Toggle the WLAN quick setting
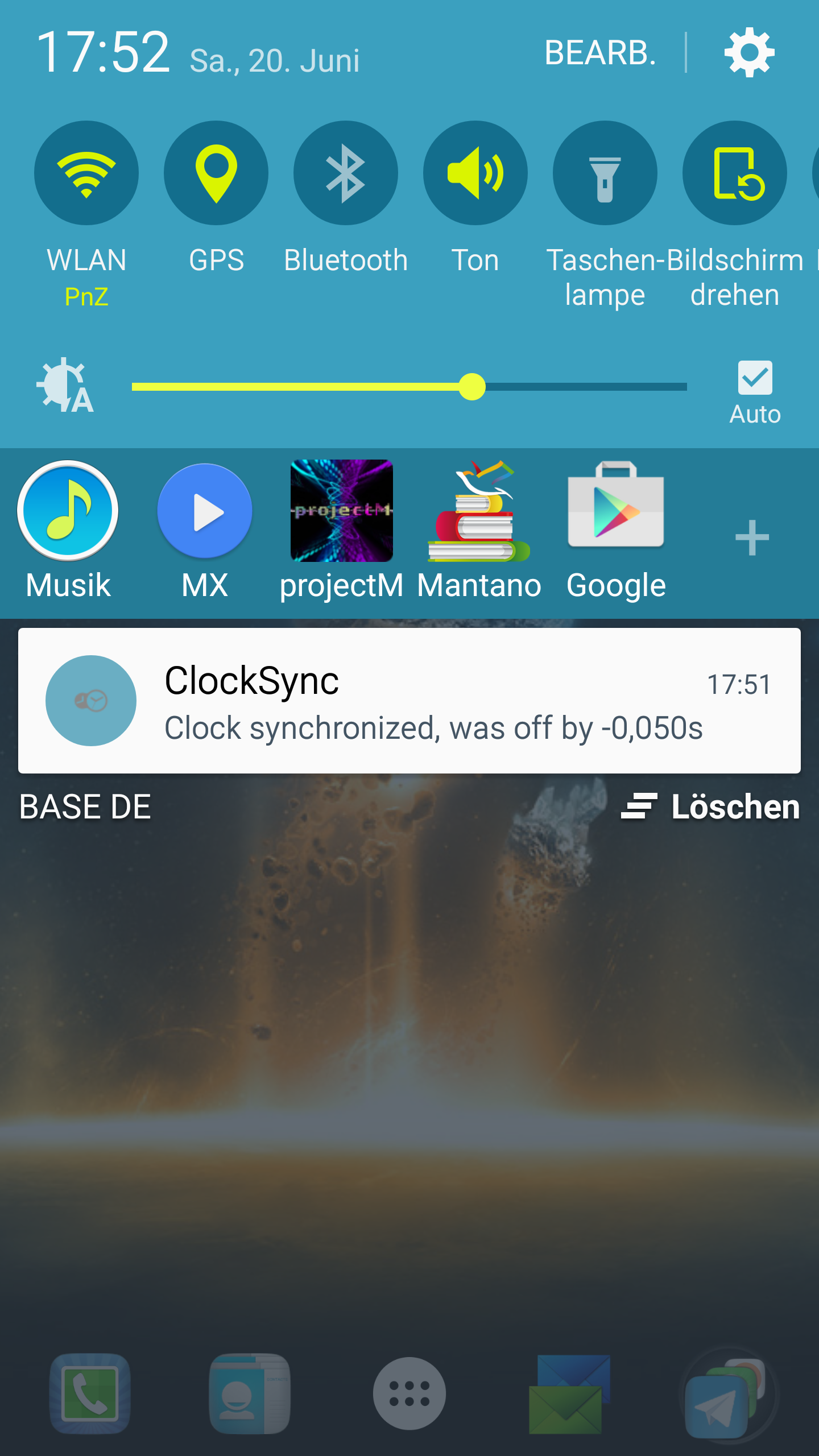Image resolution: width=819 pixels, height=1456 pixels. tap(86, 173)
